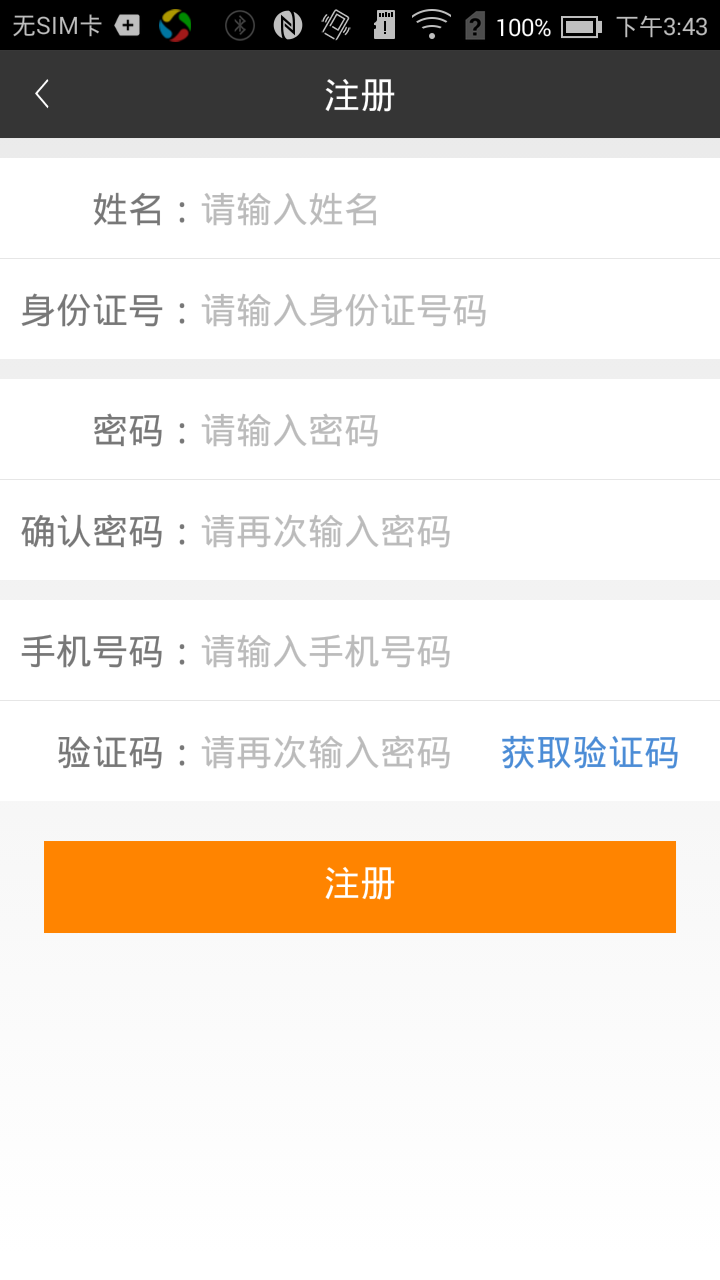Tap the 注册 title in the header bar
This screenshot has width=720, height=1280.
pyautogui.click(x=359, y=93)
